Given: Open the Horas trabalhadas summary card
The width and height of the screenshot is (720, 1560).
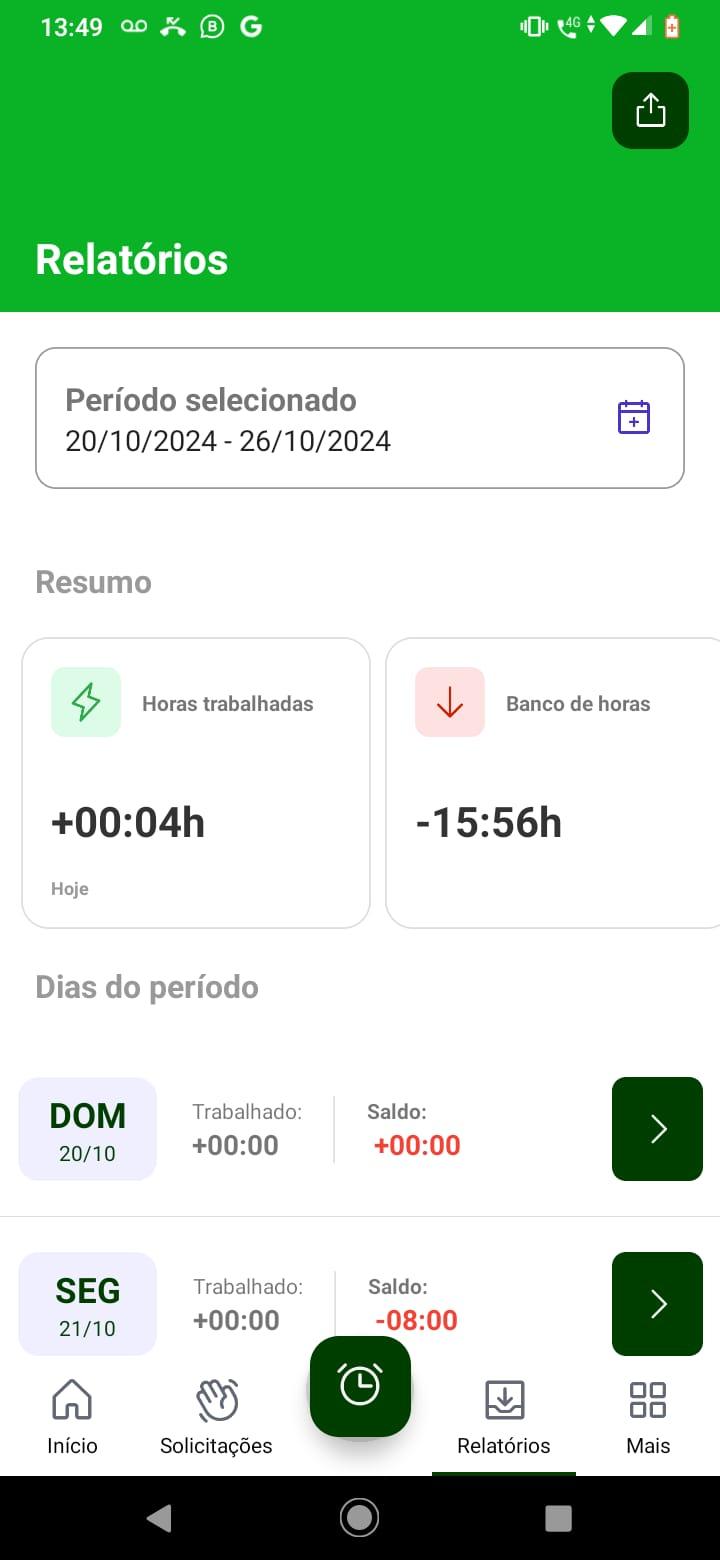Looking at the screenshot, I should (196, 783).
